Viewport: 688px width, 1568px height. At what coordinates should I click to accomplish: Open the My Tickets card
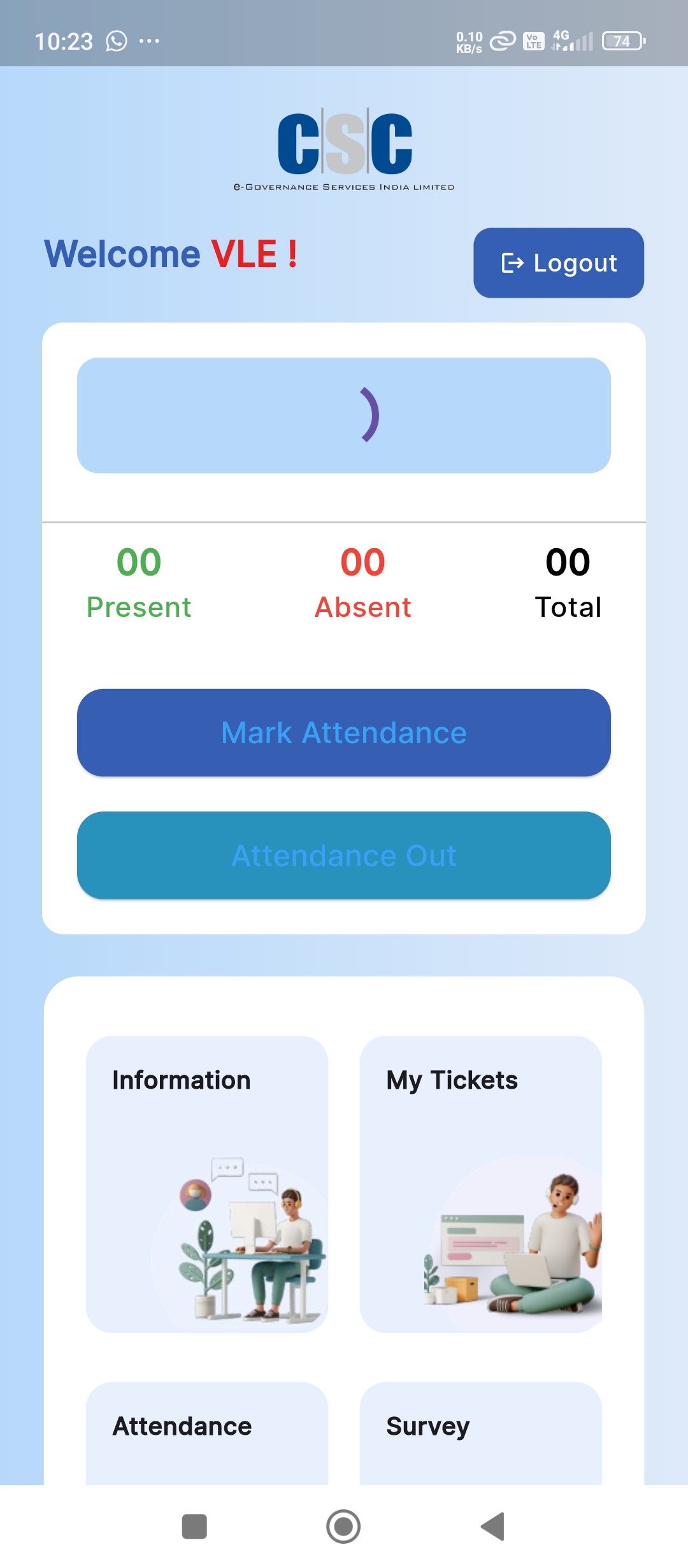point(481,1184)
